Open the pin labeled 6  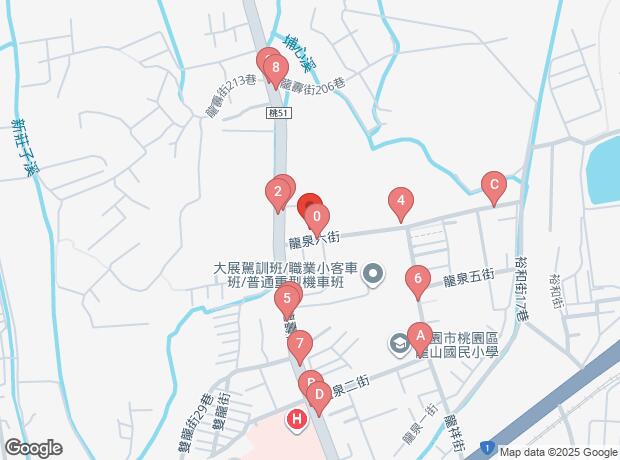click(x=417, y=279)
